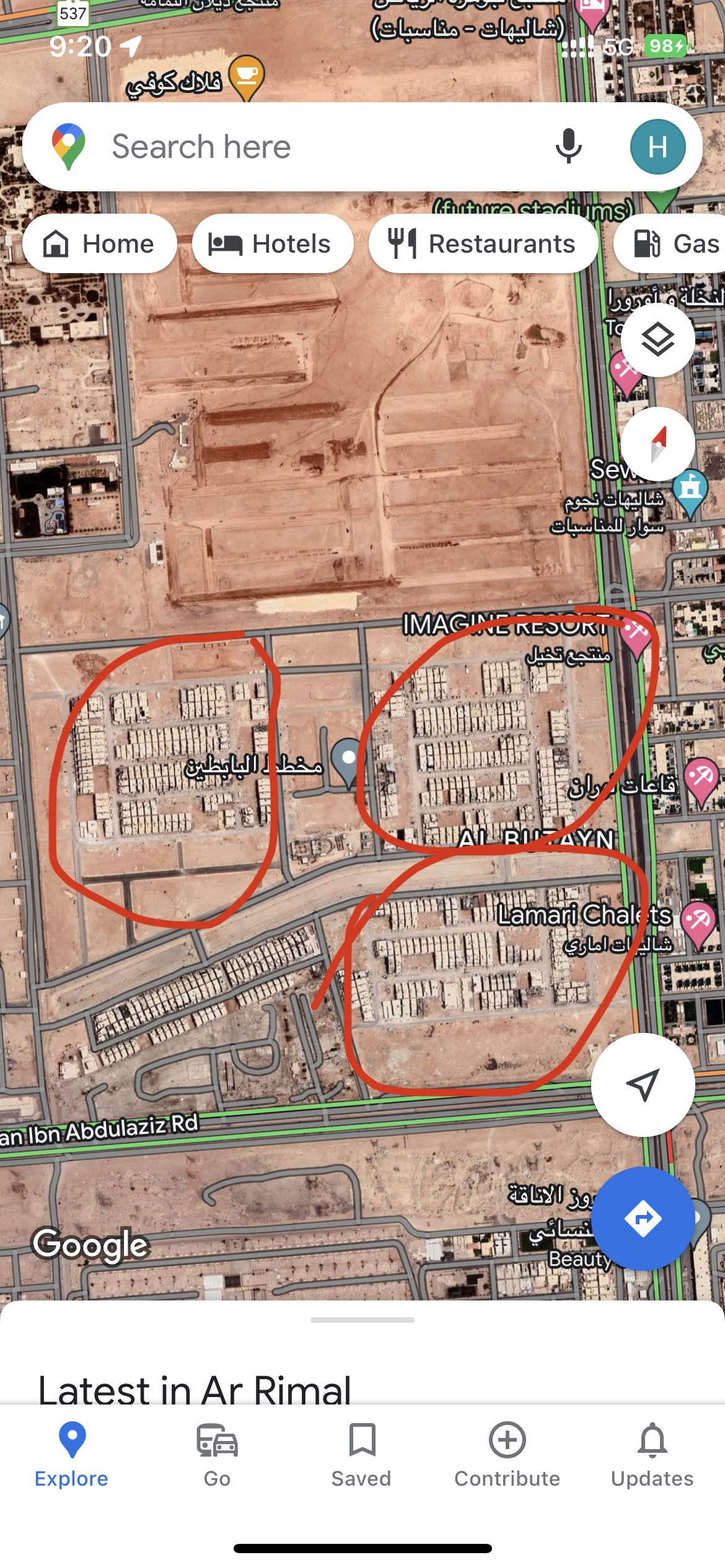725x1568 pixels.
Task: Show nearby Restaurants
Action: pyautogui.click(x=483, y=243)
